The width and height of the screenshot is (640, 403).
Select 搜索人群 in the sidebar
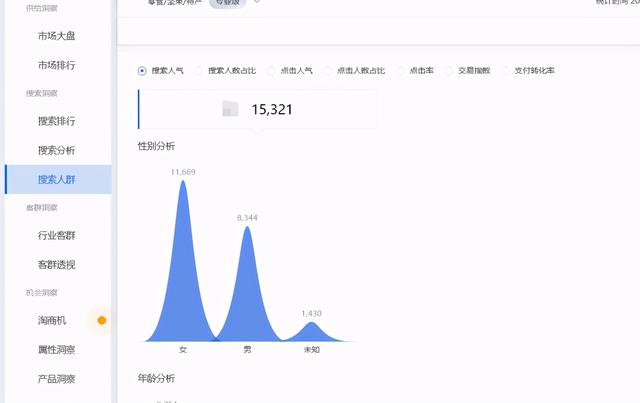[x=57, y=180]
